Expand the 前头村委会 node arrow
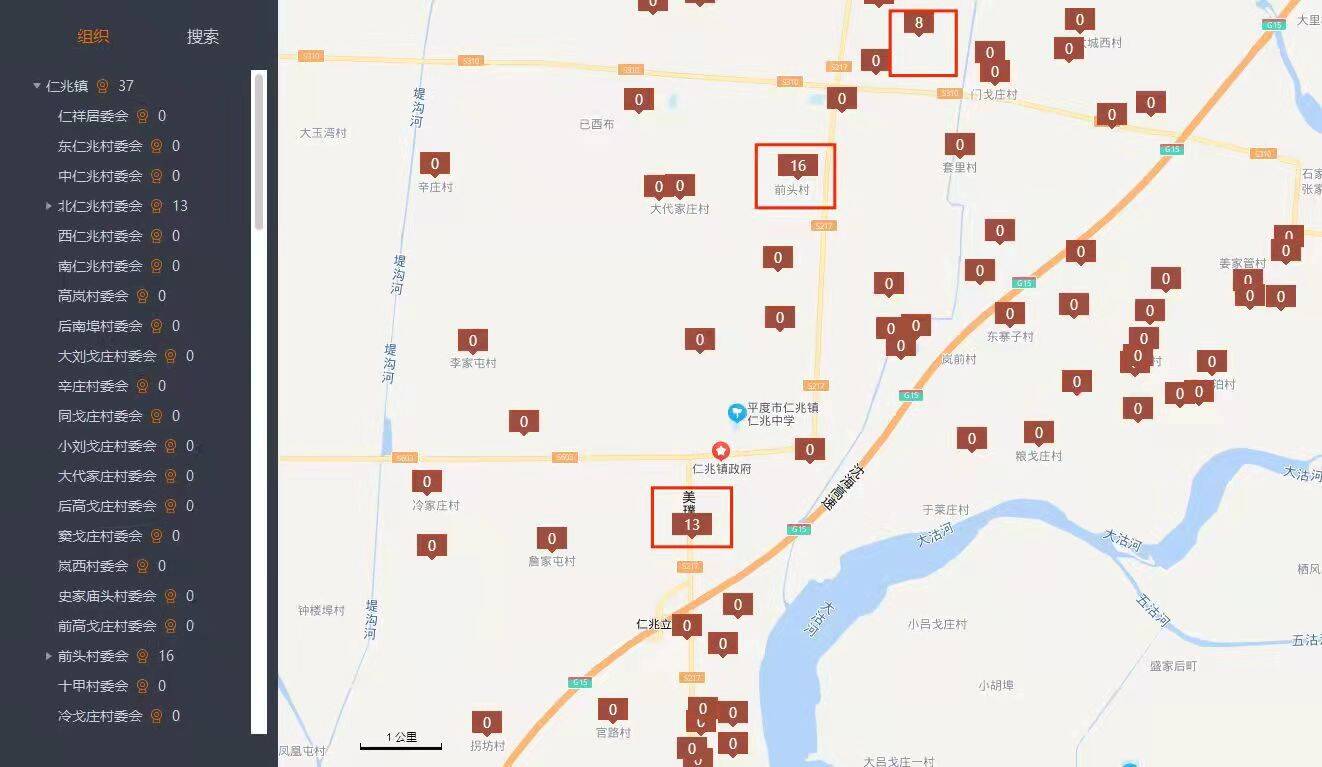 pyautogui.click(x=49, y=656)
